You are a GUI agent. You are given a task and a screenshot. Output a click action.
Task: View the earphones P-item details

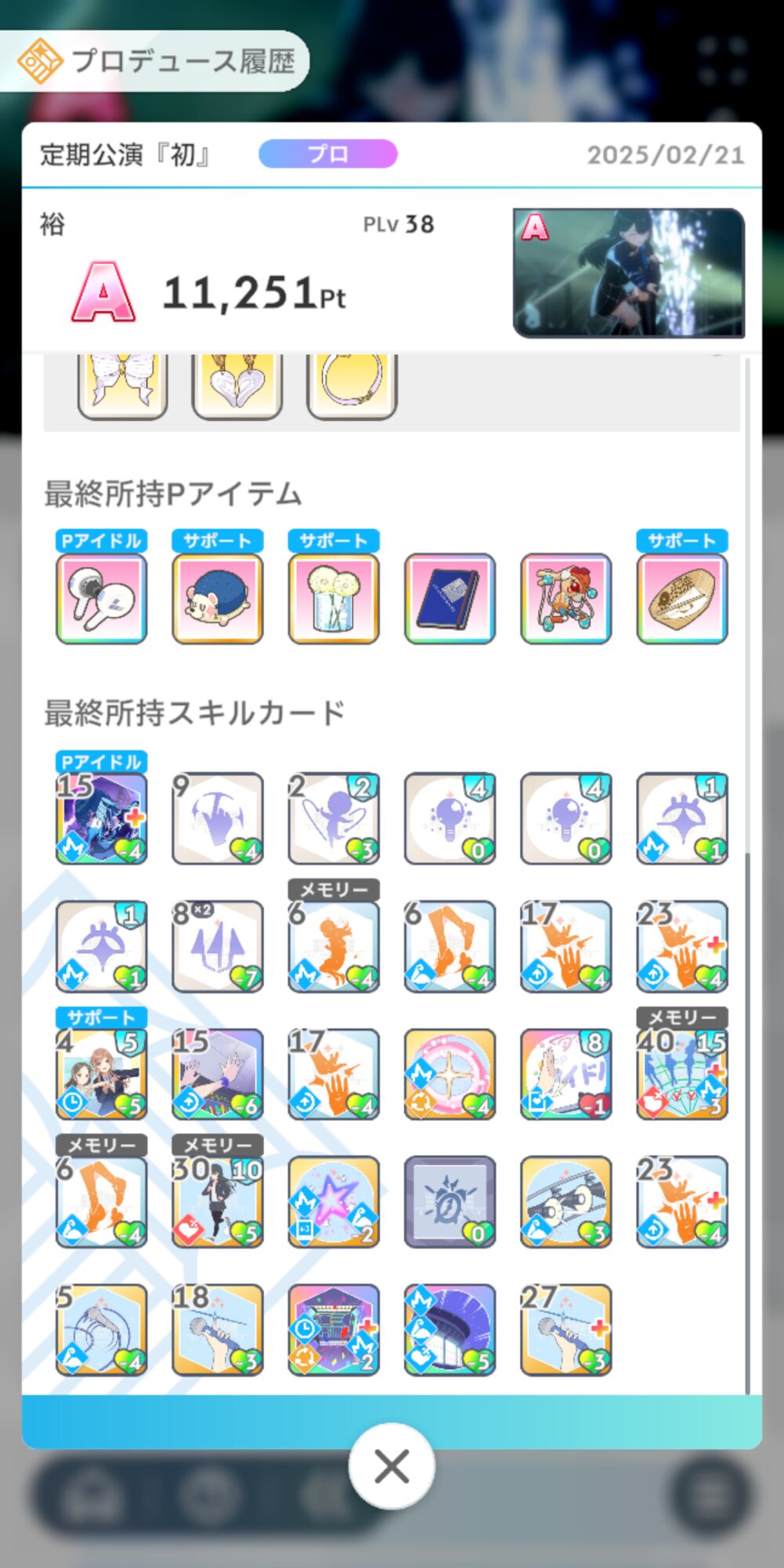(x=101, y=599)
